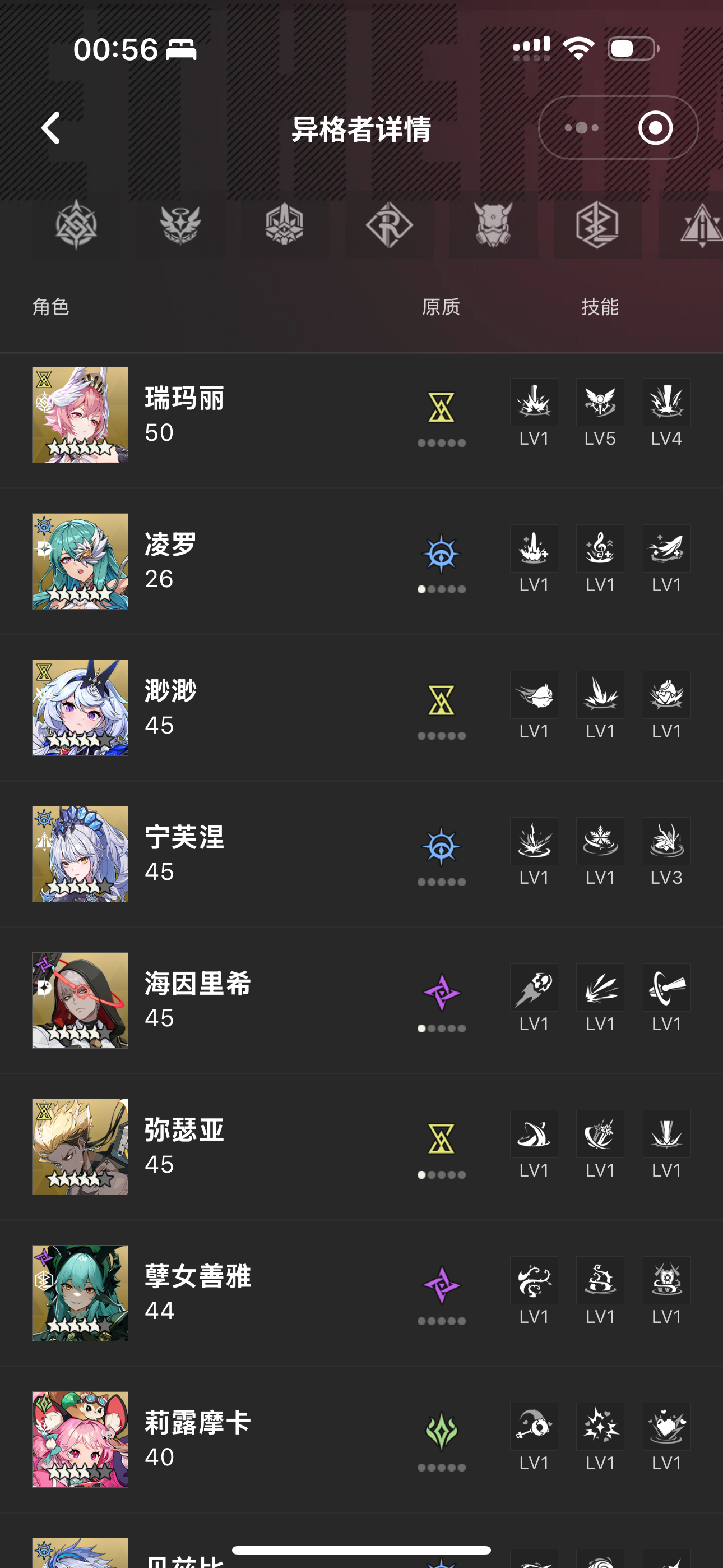Open 宁芙涅's LV3 skill icon
This screenshot has height=1568, width=723.
pyautogui.click(x=666, y=841)
